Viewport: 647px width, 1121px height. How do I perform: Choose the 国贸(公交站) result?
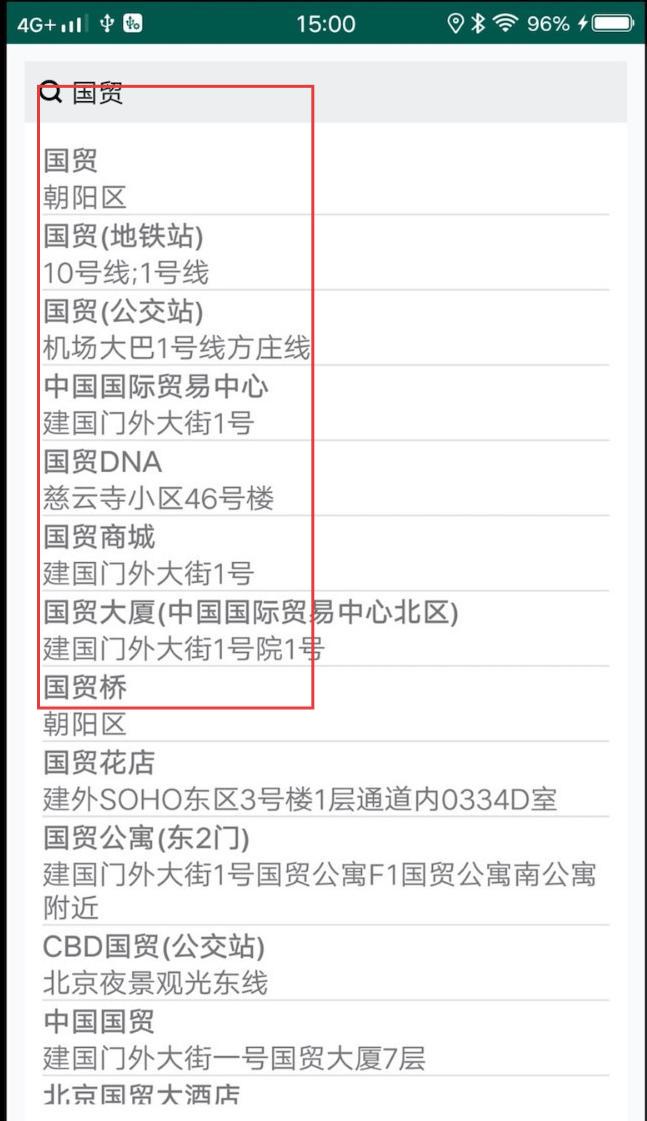tap(325, 327)
